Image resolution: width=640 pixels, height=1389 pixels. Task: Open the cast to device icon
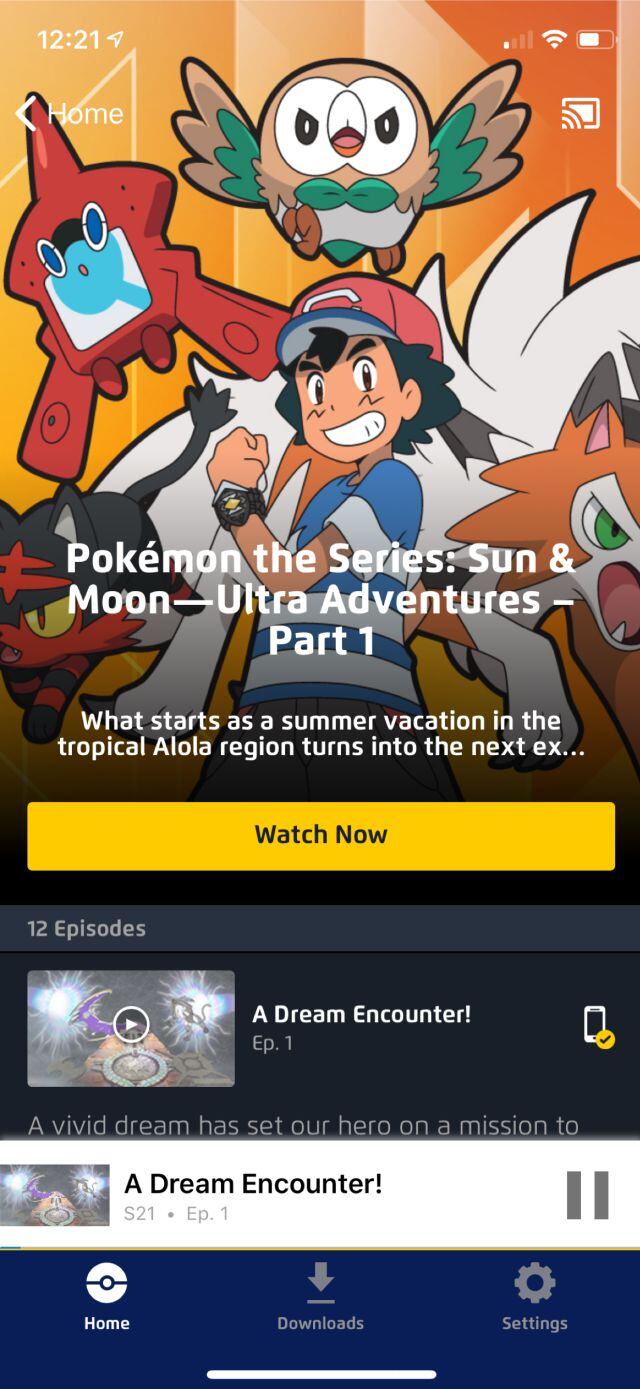click(x=581, y=114)
